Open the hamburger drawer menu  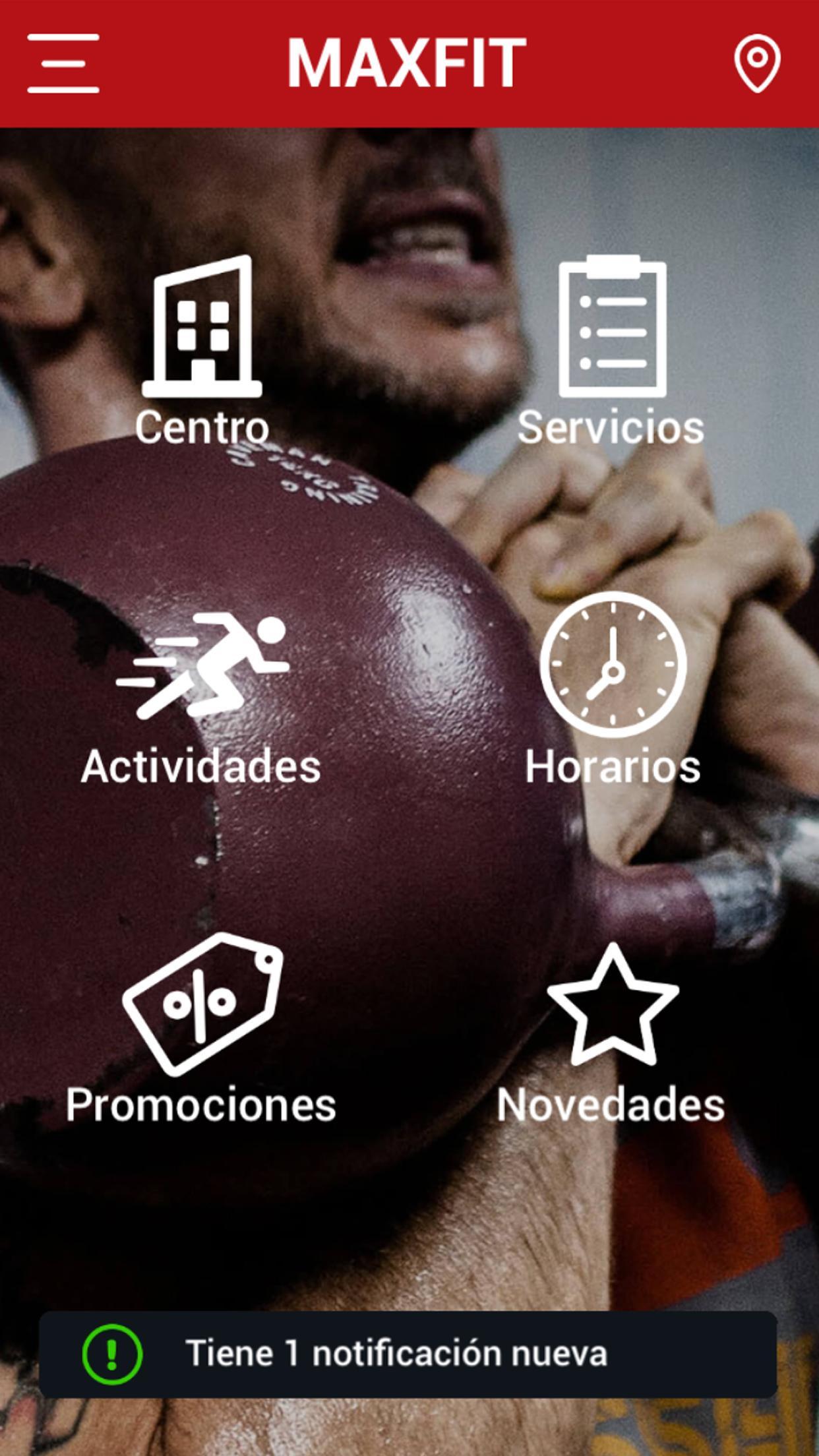63,63
